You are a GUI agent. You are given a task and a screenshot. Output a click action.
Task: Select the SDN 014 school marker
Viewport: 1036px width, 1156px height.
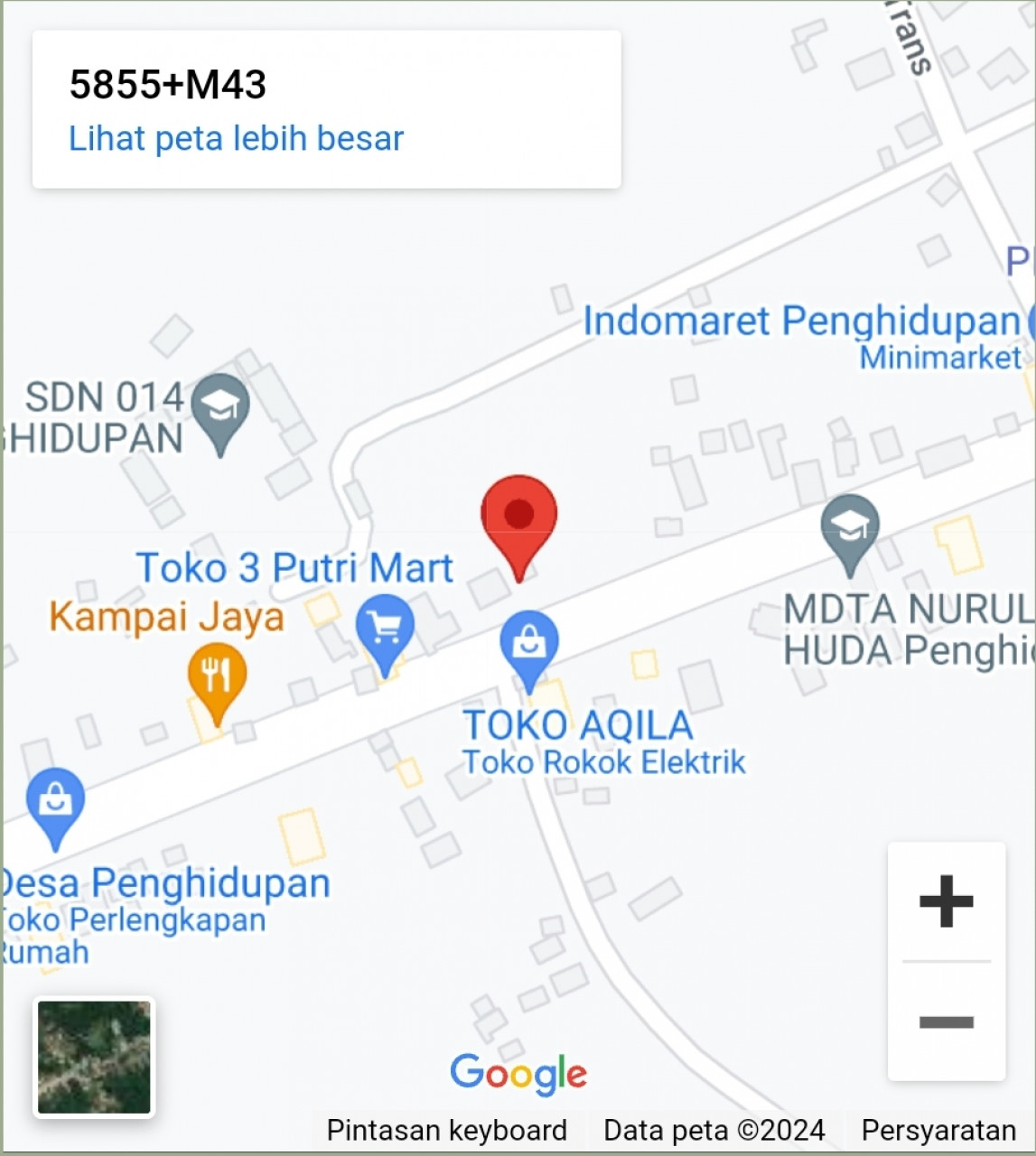pos(220,408)
